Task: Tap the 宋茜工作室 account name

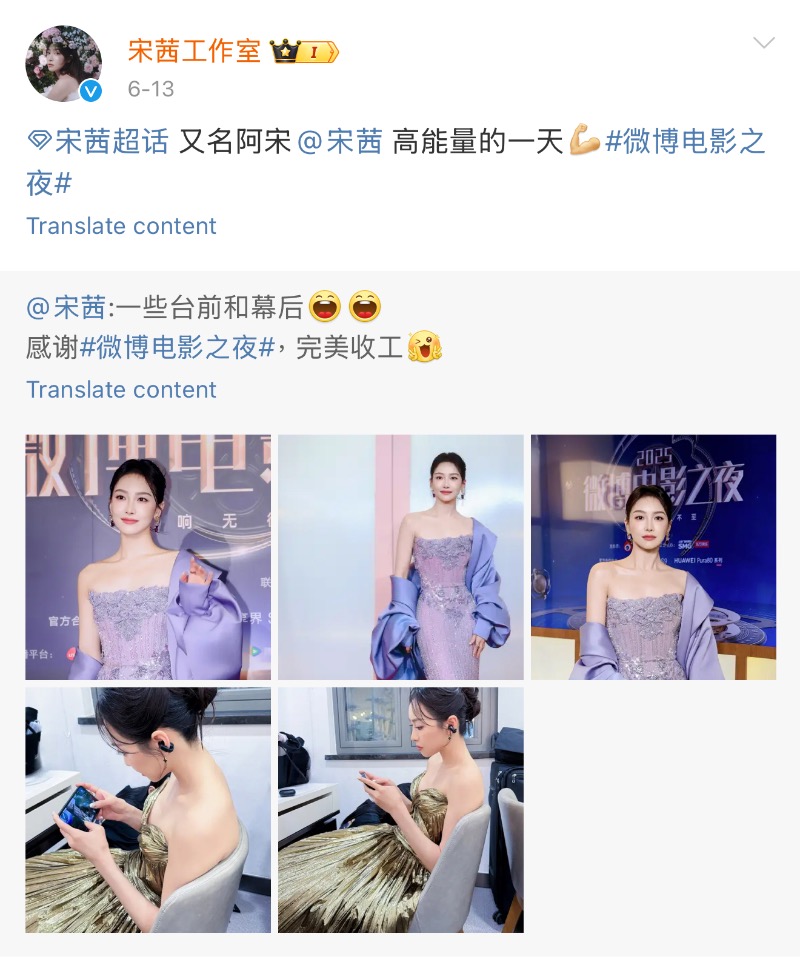Action: point(195,50)
